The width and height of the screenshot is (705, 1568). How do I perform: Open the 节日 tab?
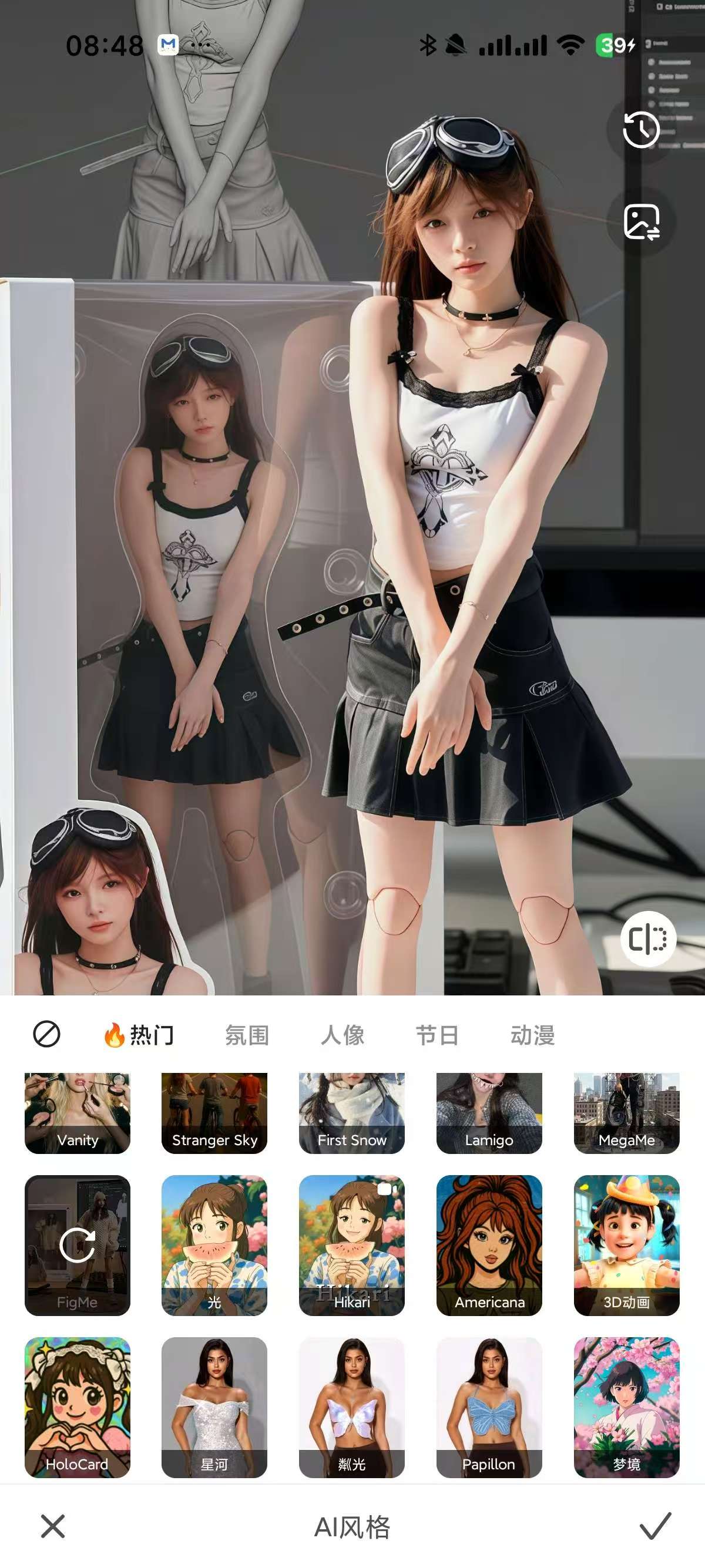click(437, 1035)
